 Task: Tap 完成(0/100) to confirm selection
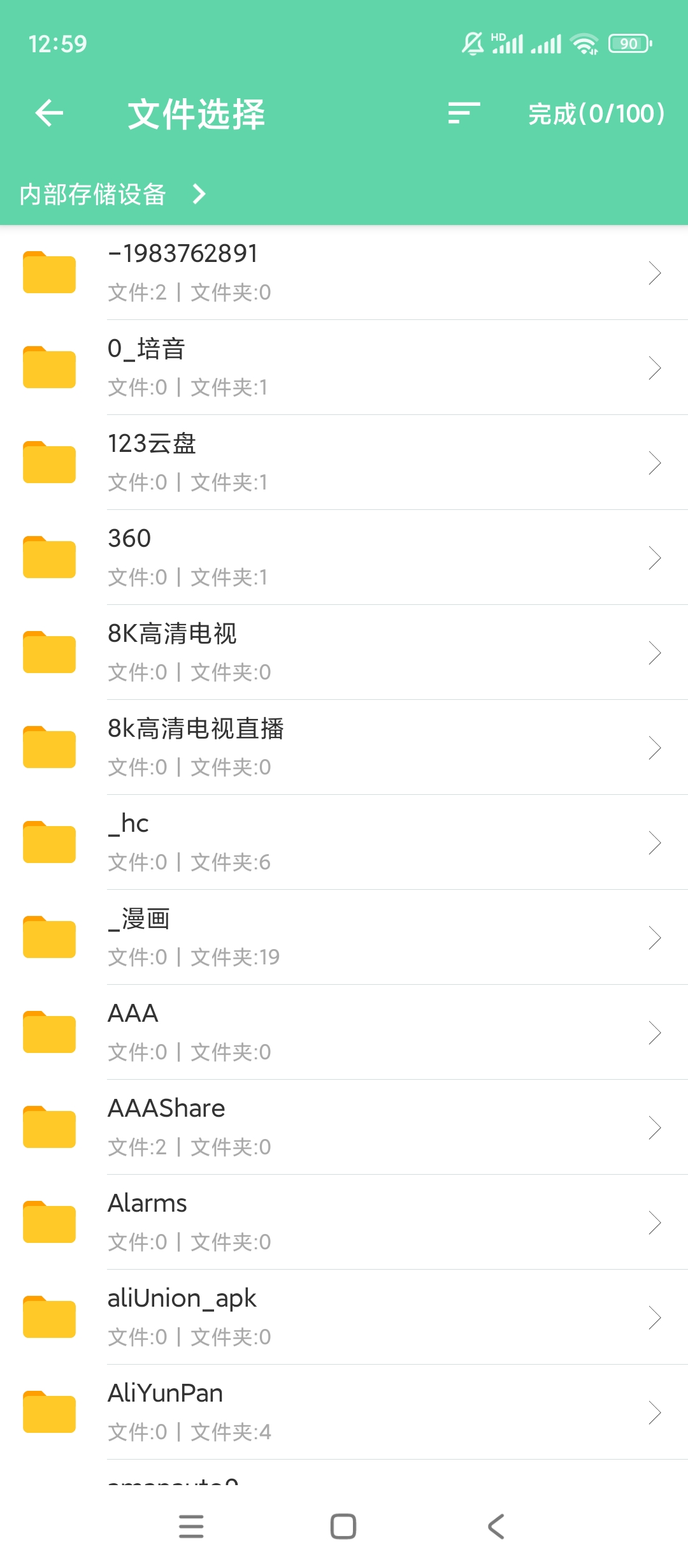point(596,113)
